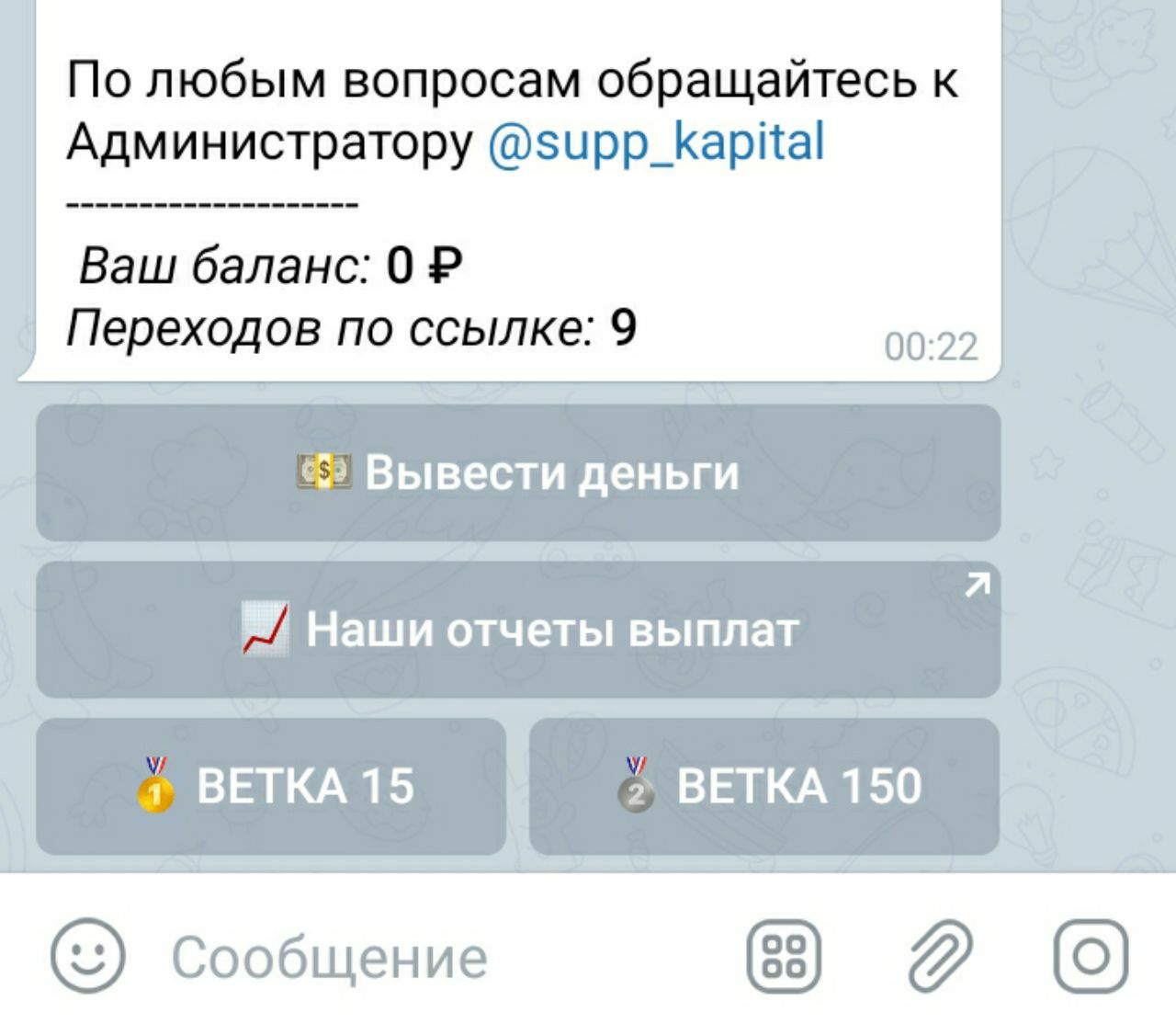
Task: Open the emoji picker
Action: pyautogui.click(x=87, y=956)
